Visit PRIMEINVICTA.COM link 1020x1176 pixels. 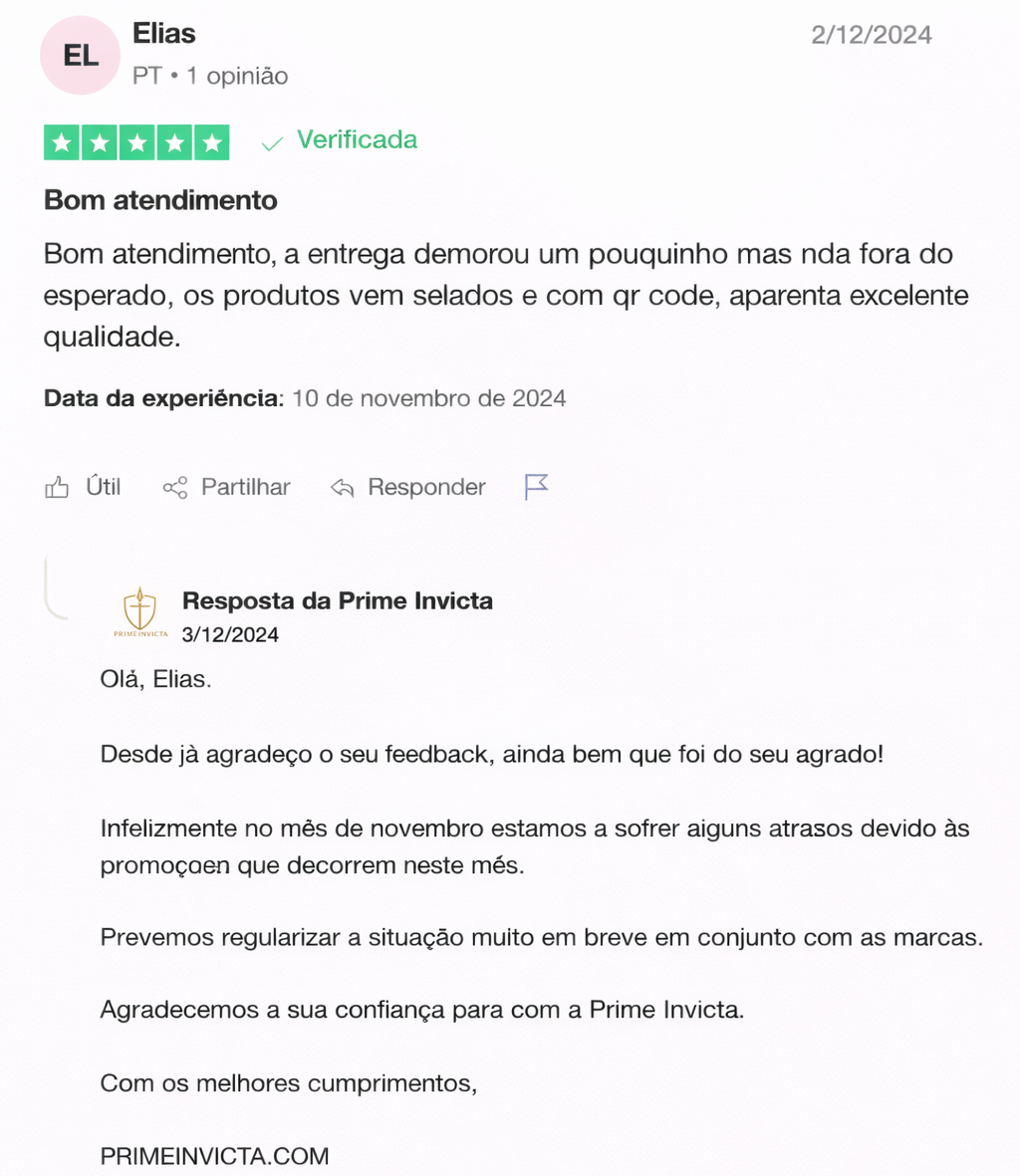[x=213, y=1155]
